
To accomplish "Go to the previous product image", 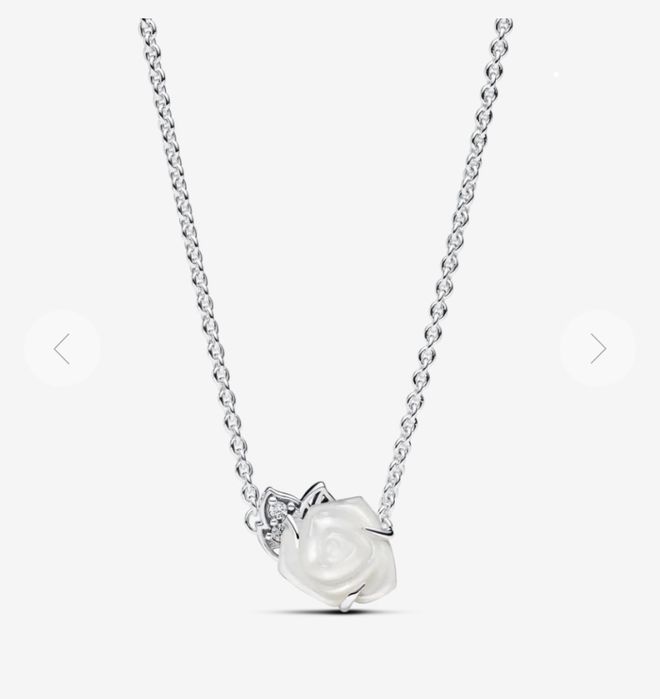I will click(62, 349).
